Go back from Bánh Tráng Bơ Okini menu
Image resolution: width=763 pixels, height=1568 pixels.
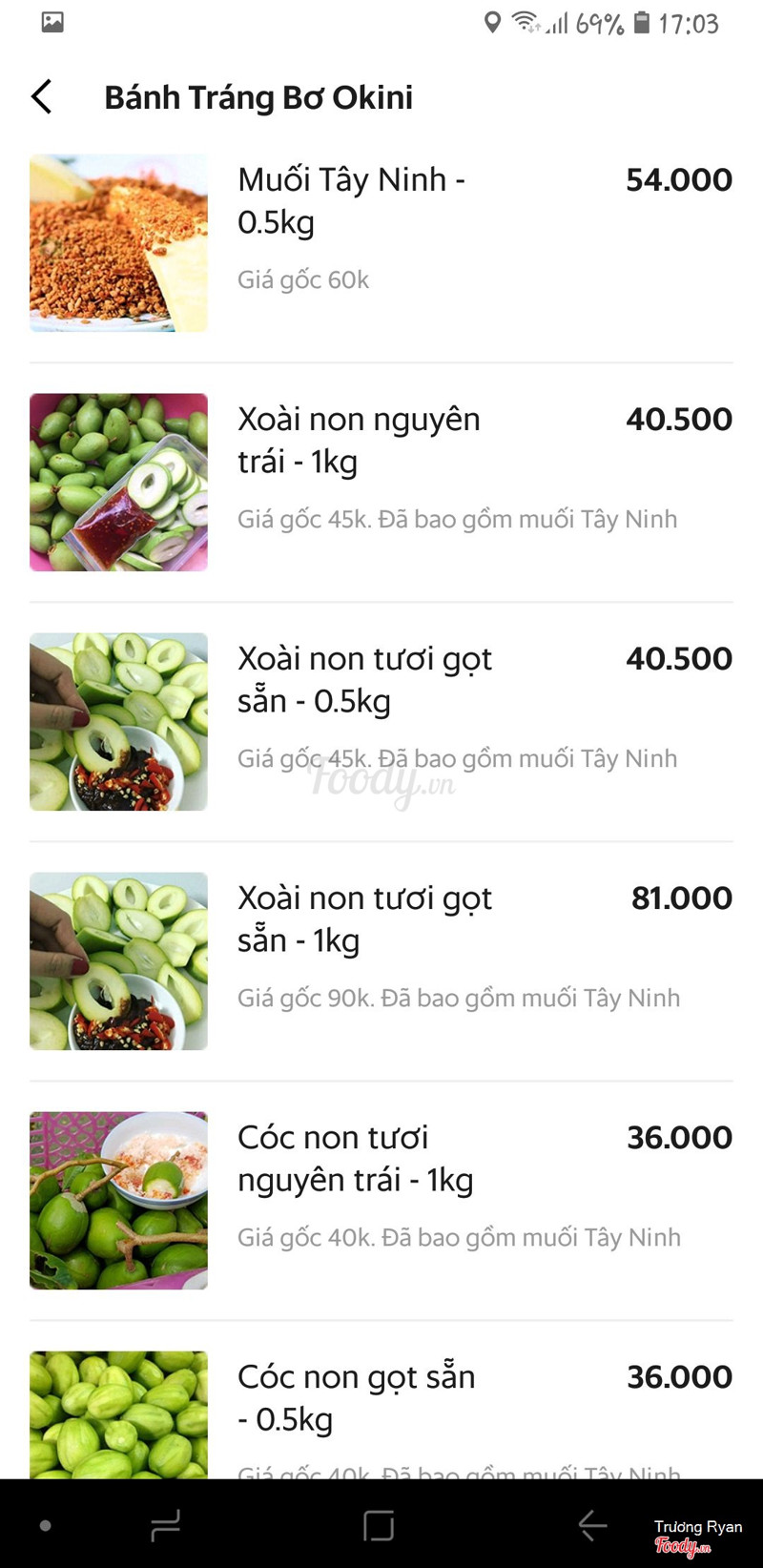[42, 96]
